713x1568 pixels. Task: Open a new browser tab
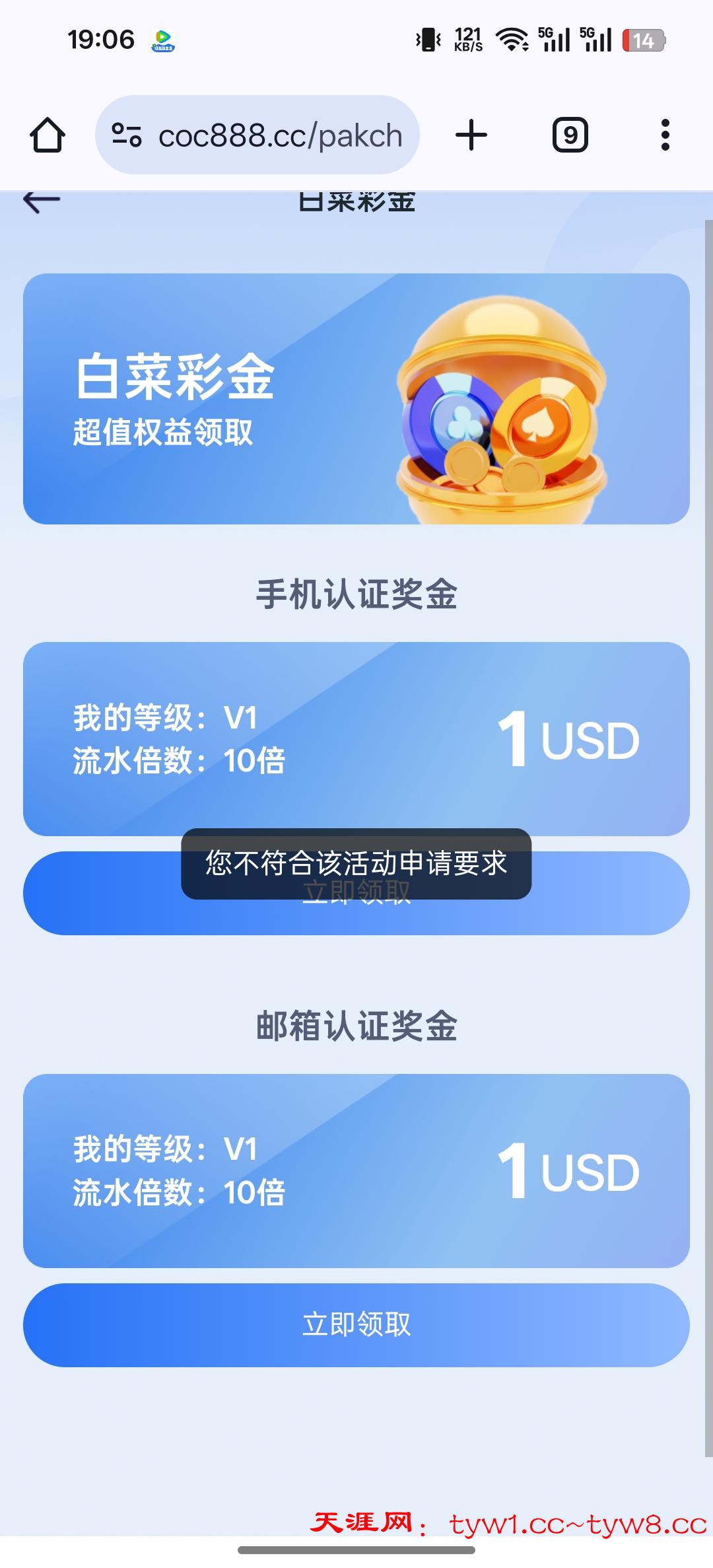click(471, 135)
